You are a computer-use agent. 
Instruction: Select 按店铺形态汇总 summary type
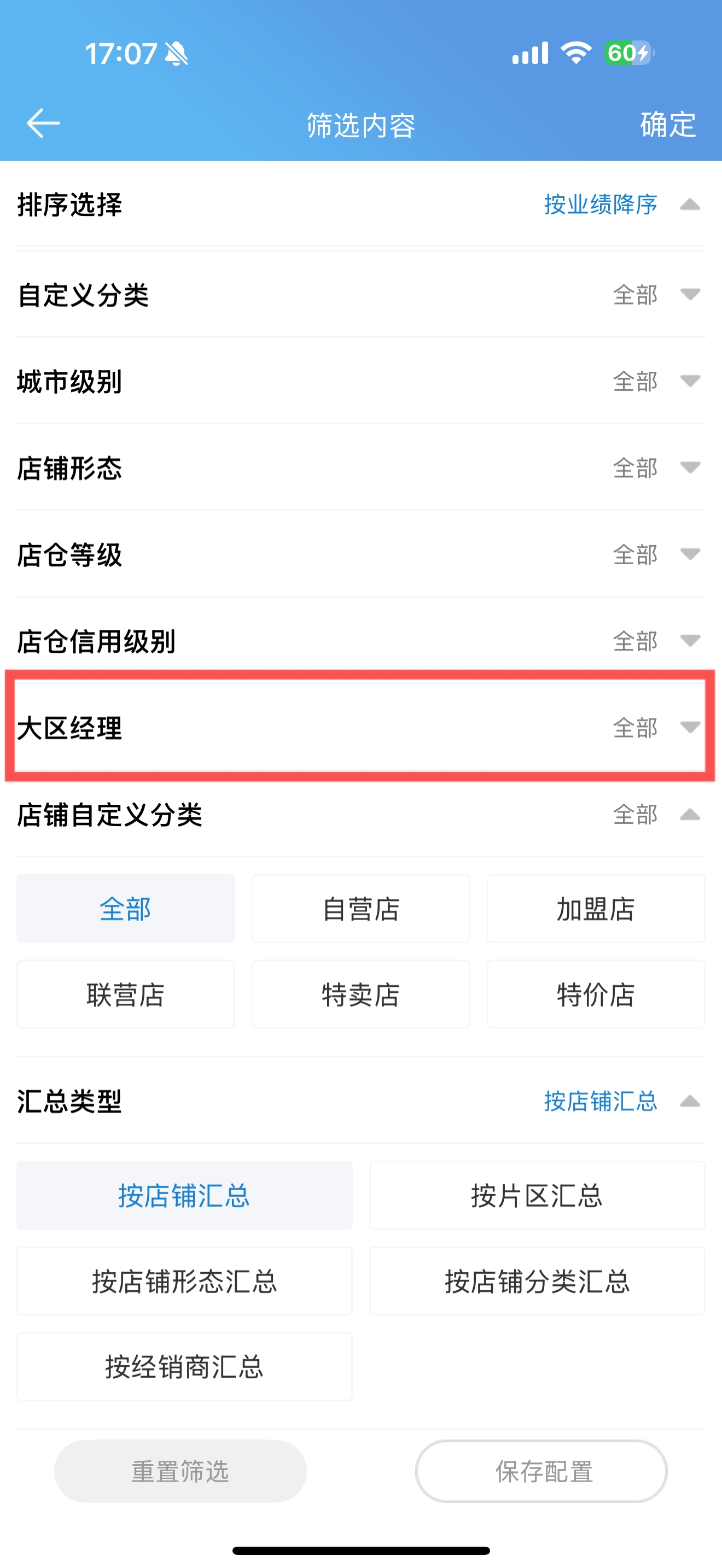tap(184, 1280)
